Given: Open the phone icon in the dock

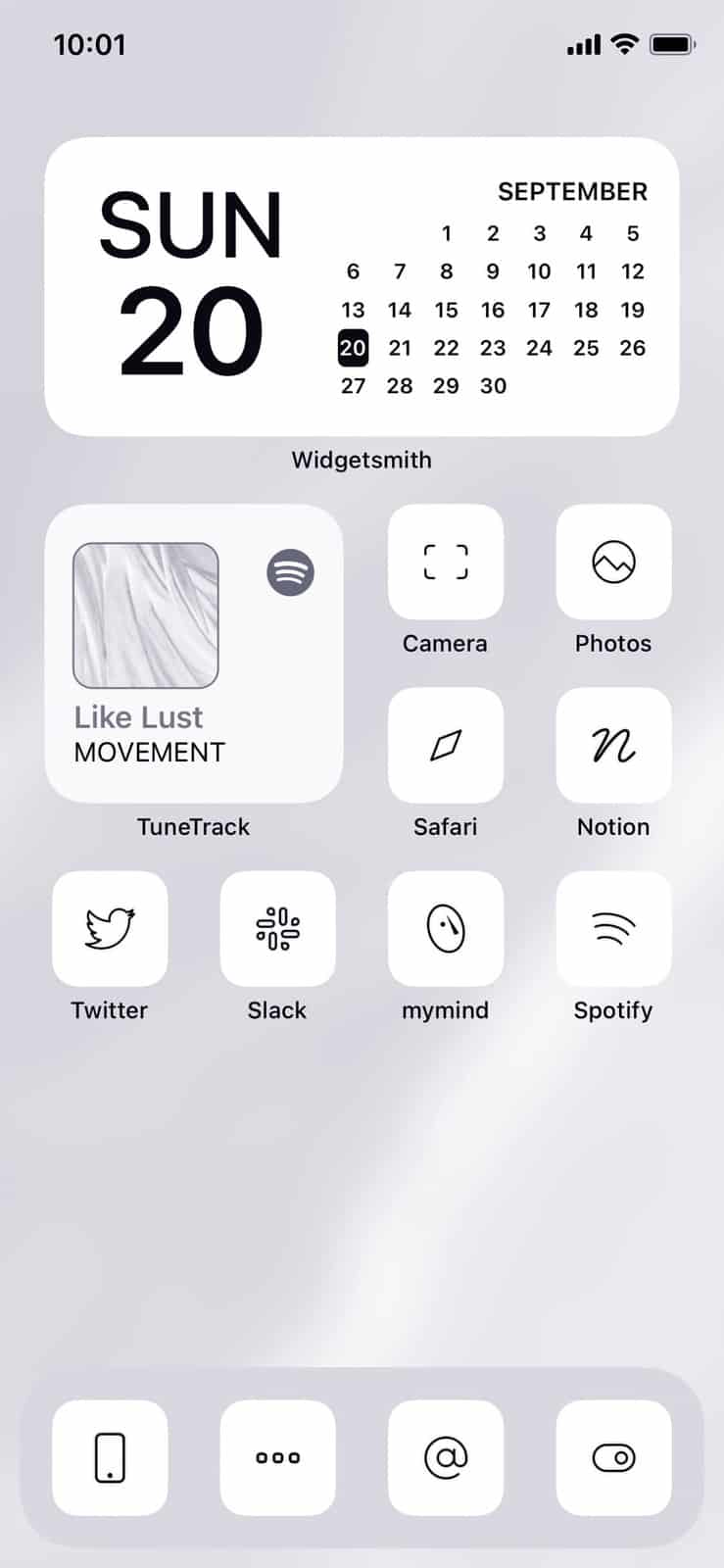Looking at the screenshot, I should (x=110, y=1457).
